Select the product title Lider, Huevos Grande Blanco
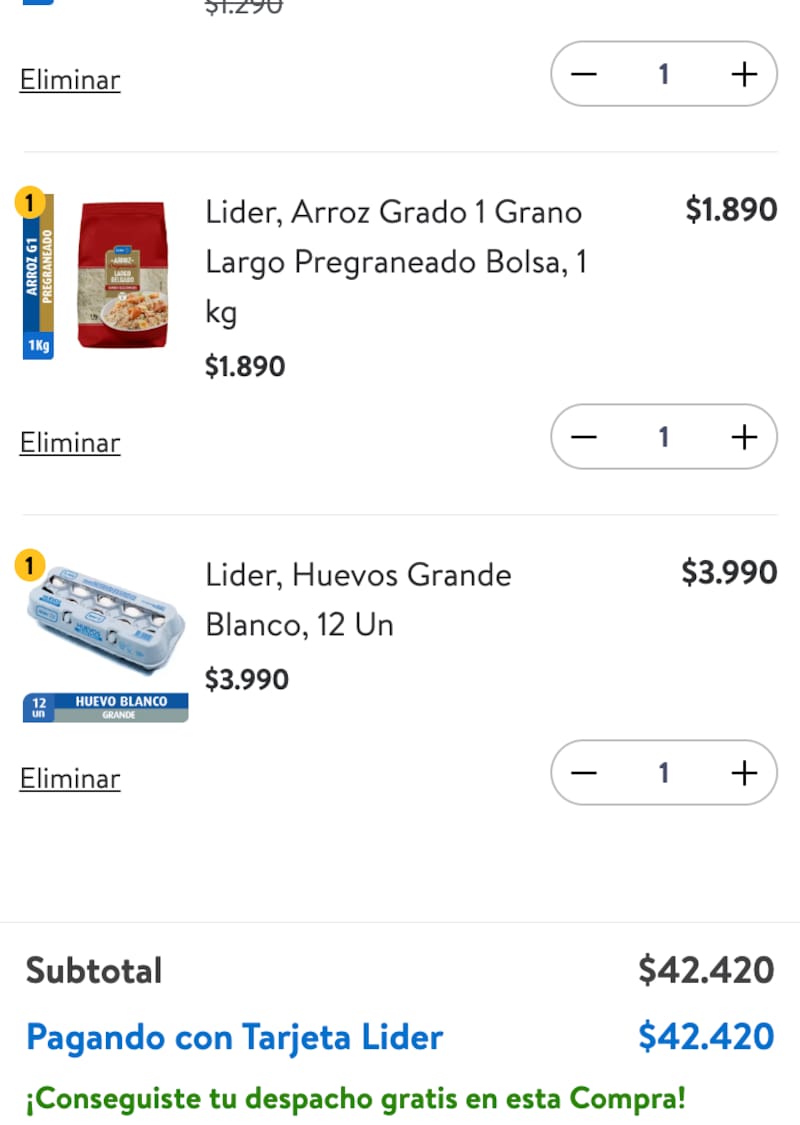800x1125 pixels. click(x=358, y=598)
